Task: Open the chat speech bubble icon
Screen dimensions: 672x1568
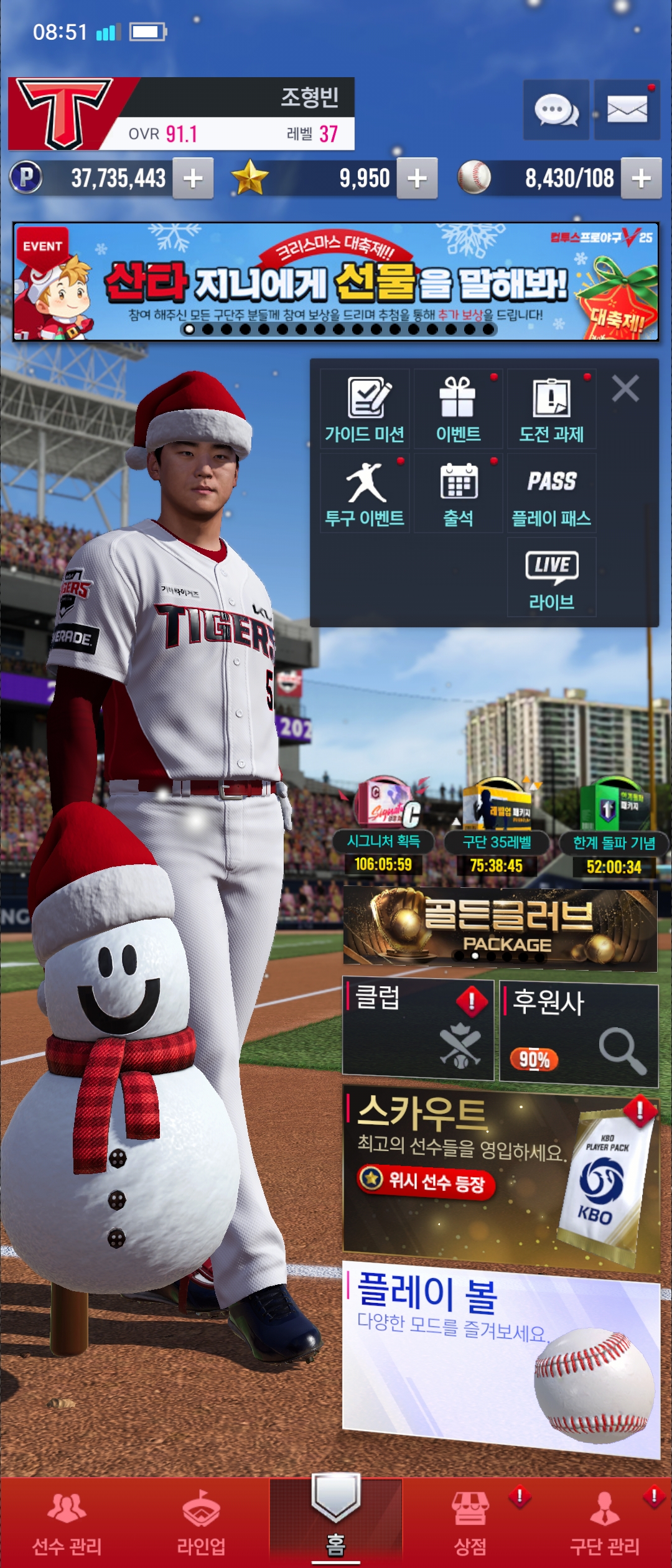Action: [556, 110]
